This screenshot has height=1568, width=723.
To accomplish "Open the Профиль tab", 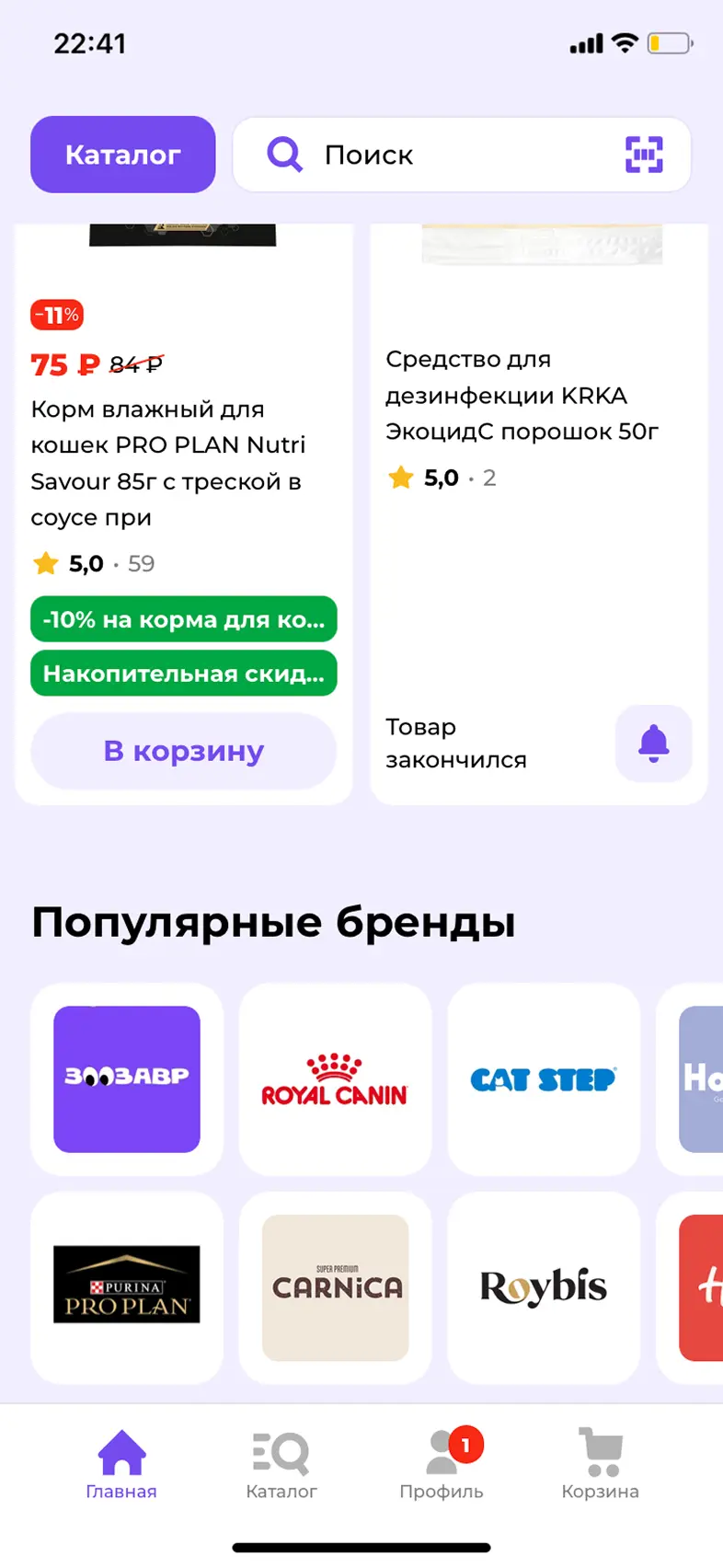I will (x=442, y=1465).
